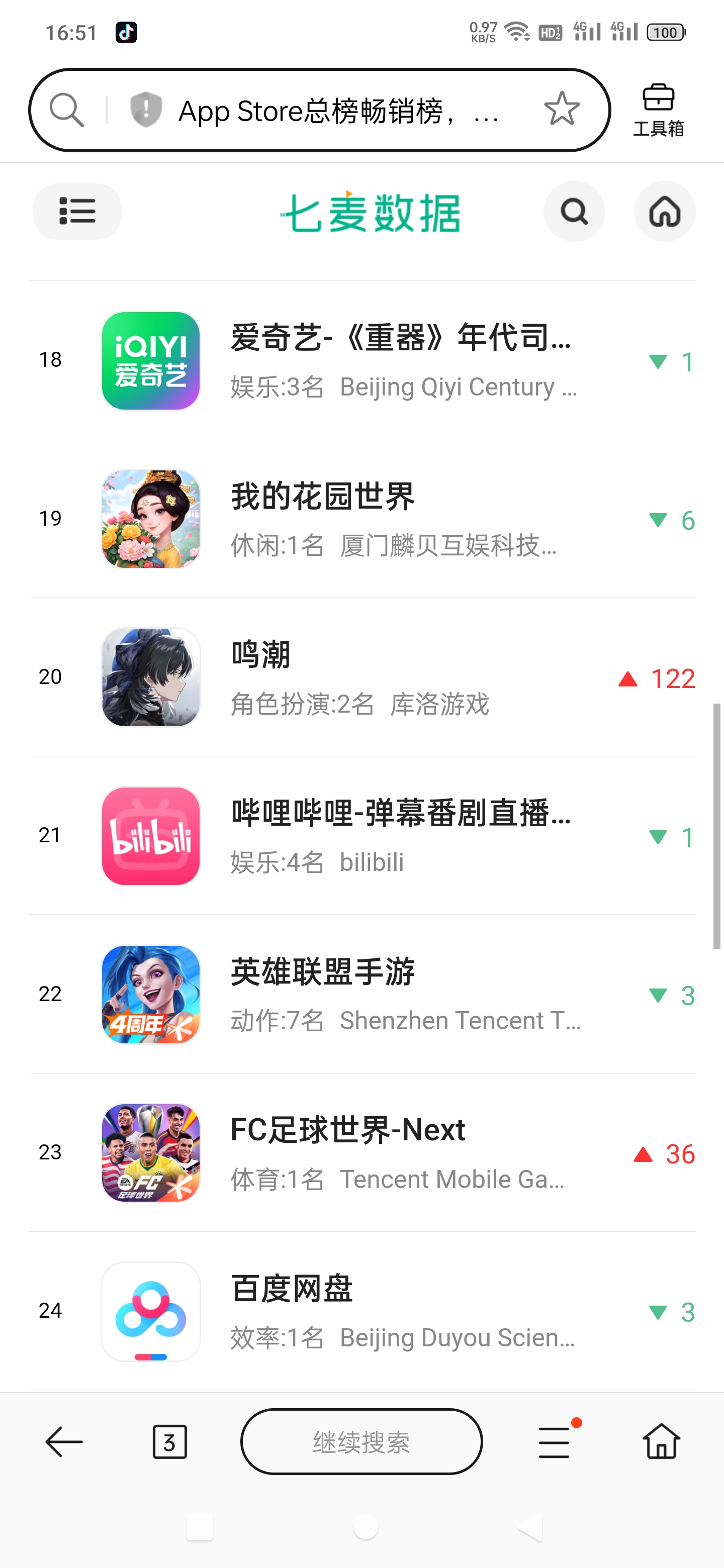
Task: Open FC足球世界-Next app details
Action: point(363,1153)
